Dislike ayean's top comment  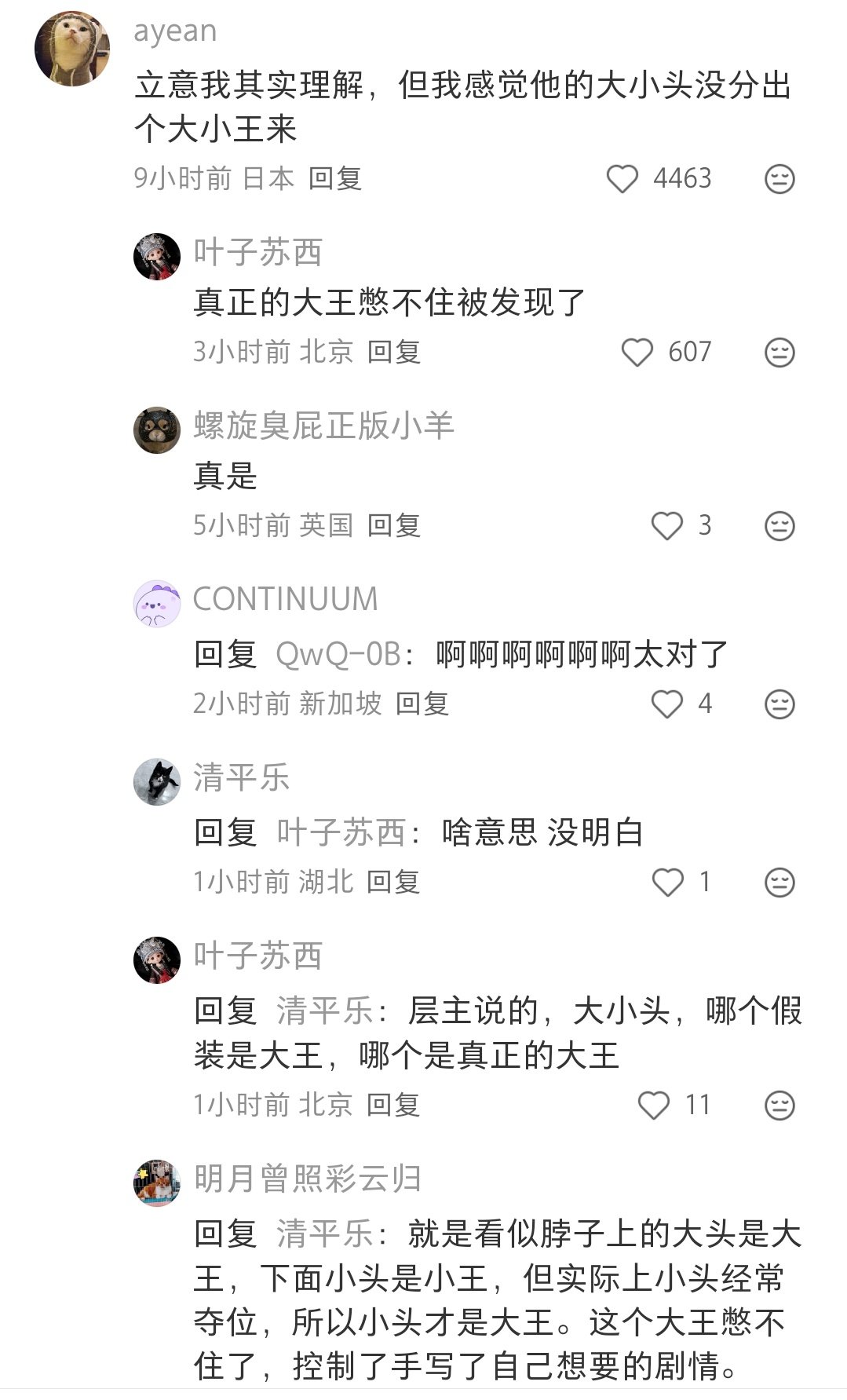[779, 179]
